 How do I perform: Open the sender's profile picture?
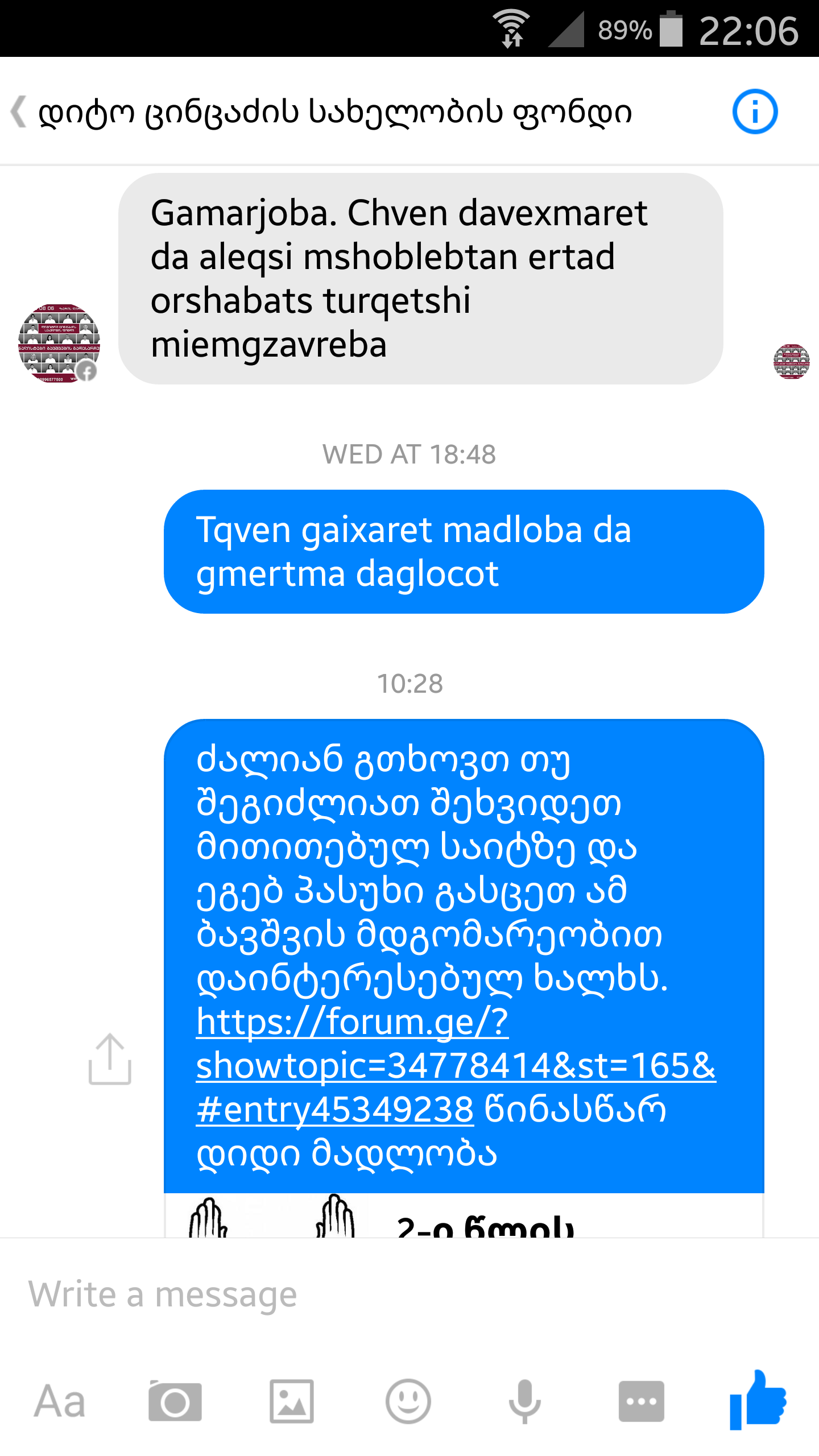pyautogui.click(x=60, y=343)
